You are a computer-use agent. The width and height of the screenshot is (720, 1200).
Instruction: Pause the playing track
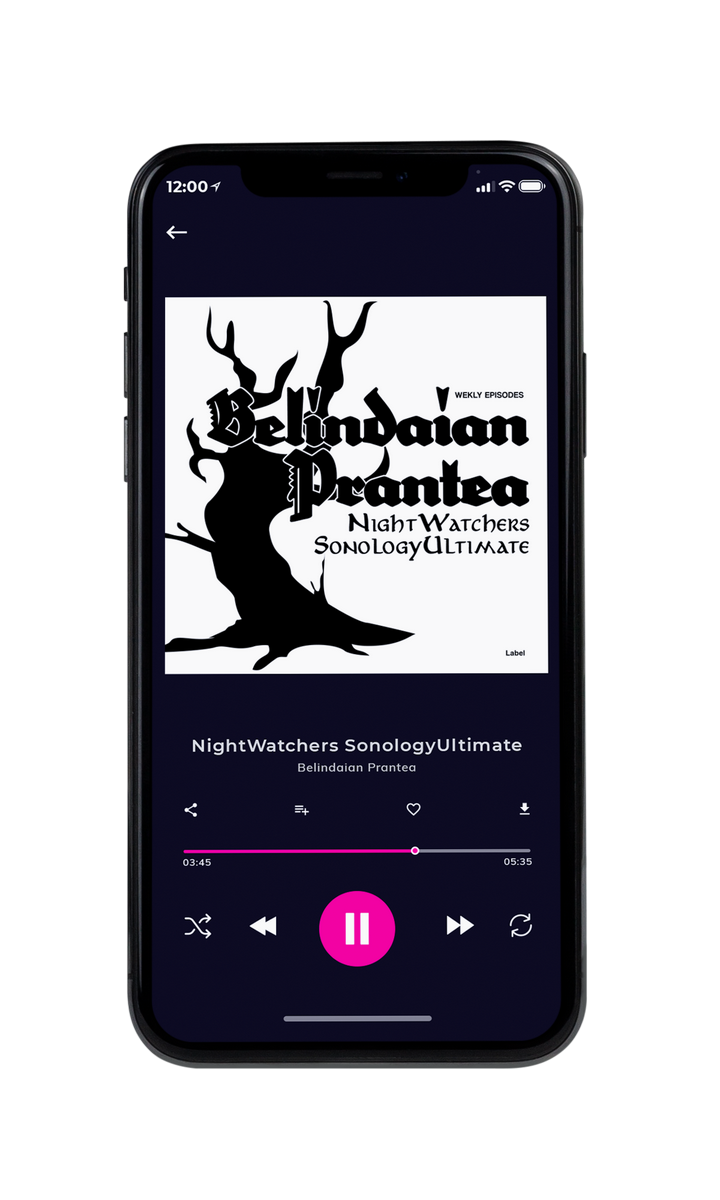(357, 928)
